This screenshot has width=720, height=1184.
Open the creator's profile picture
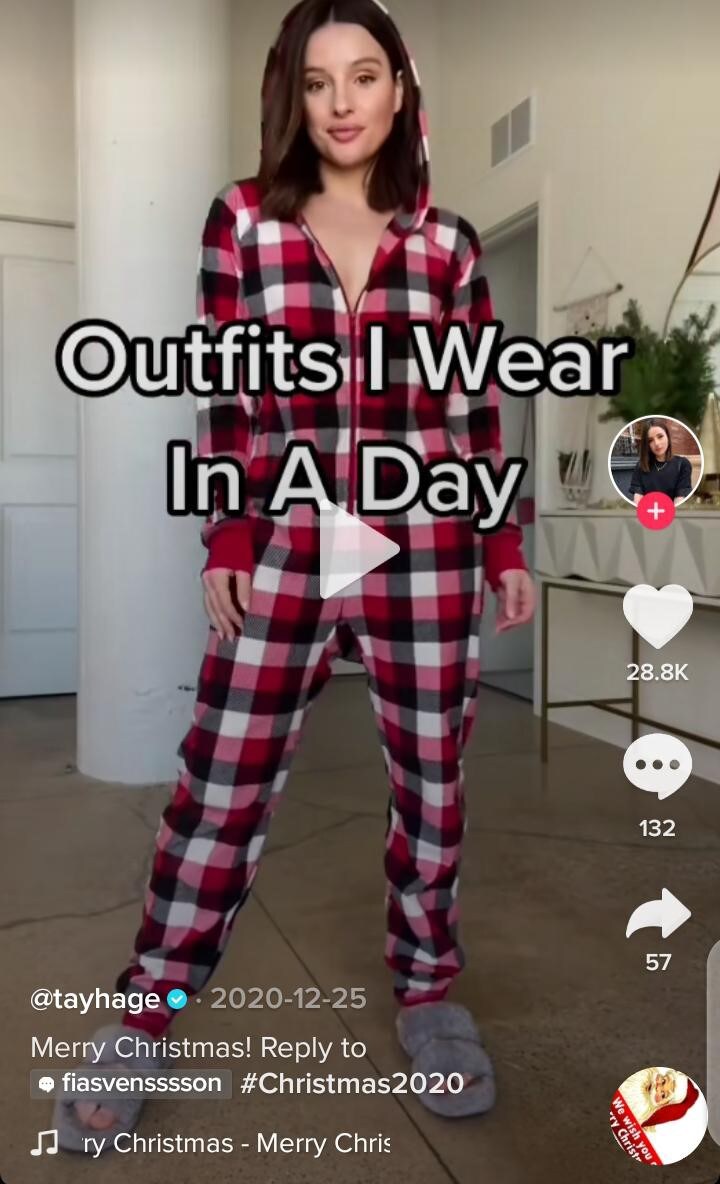[x=656, y=461]
